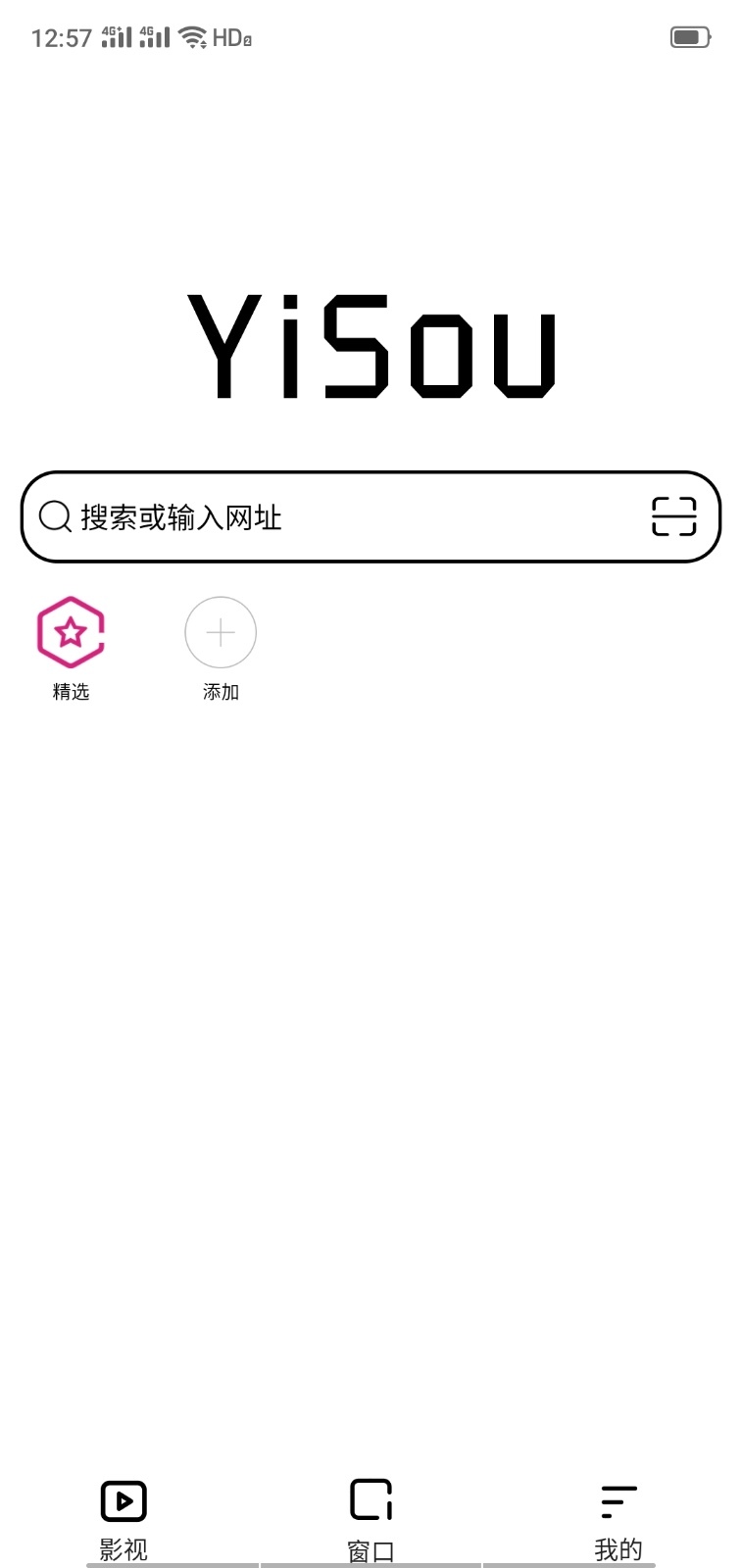The image size is (742, 1568).
Task: Tap the 添加 plus icon to add shortcut
Action: tap(220, 632)
